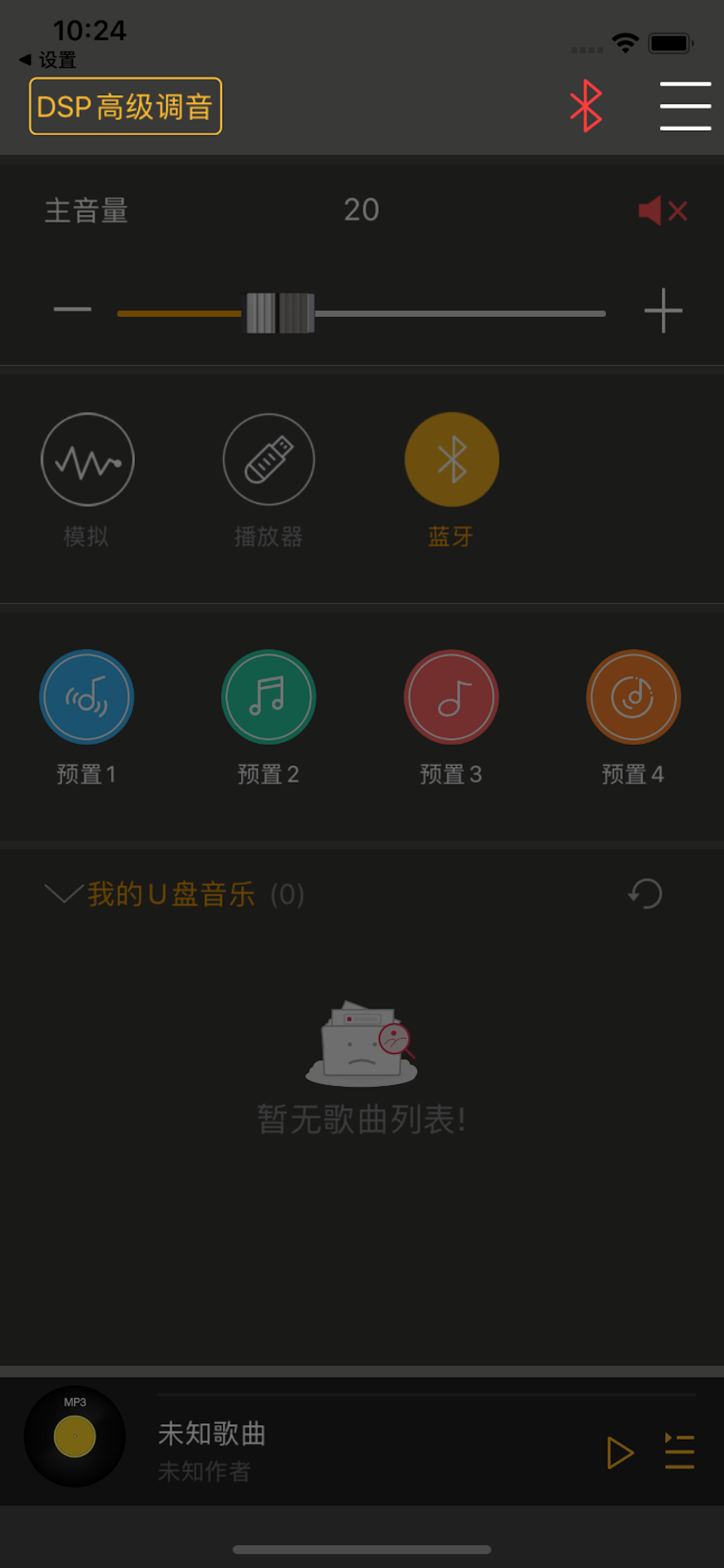Screen dimensions: 724x1568
Task: Open the DSP高级调音 panel
Action: tap(125, 106)
